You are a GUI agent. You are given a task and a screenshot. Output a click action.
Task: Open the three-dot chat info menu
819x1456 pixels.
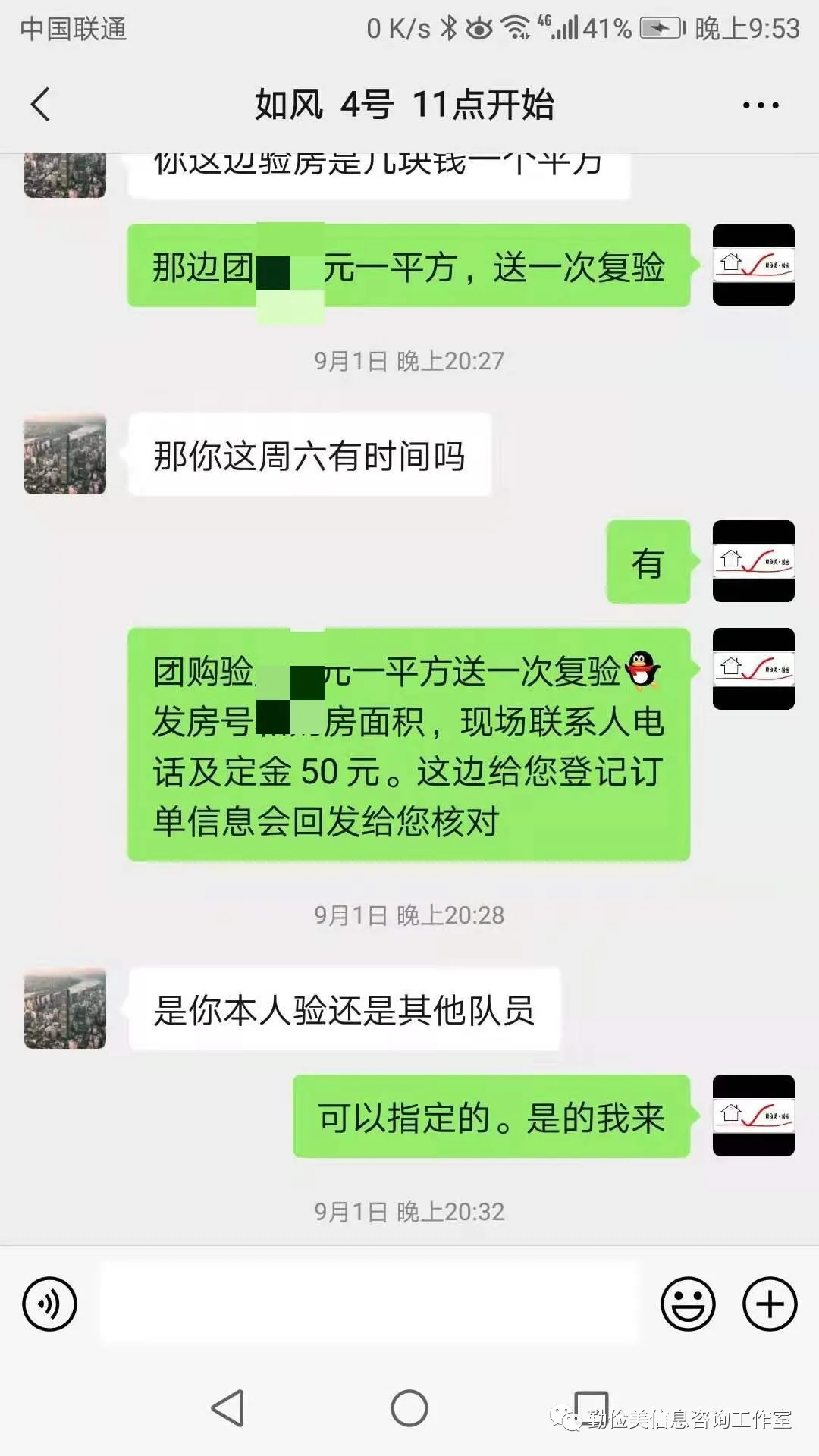coord(761,105)
